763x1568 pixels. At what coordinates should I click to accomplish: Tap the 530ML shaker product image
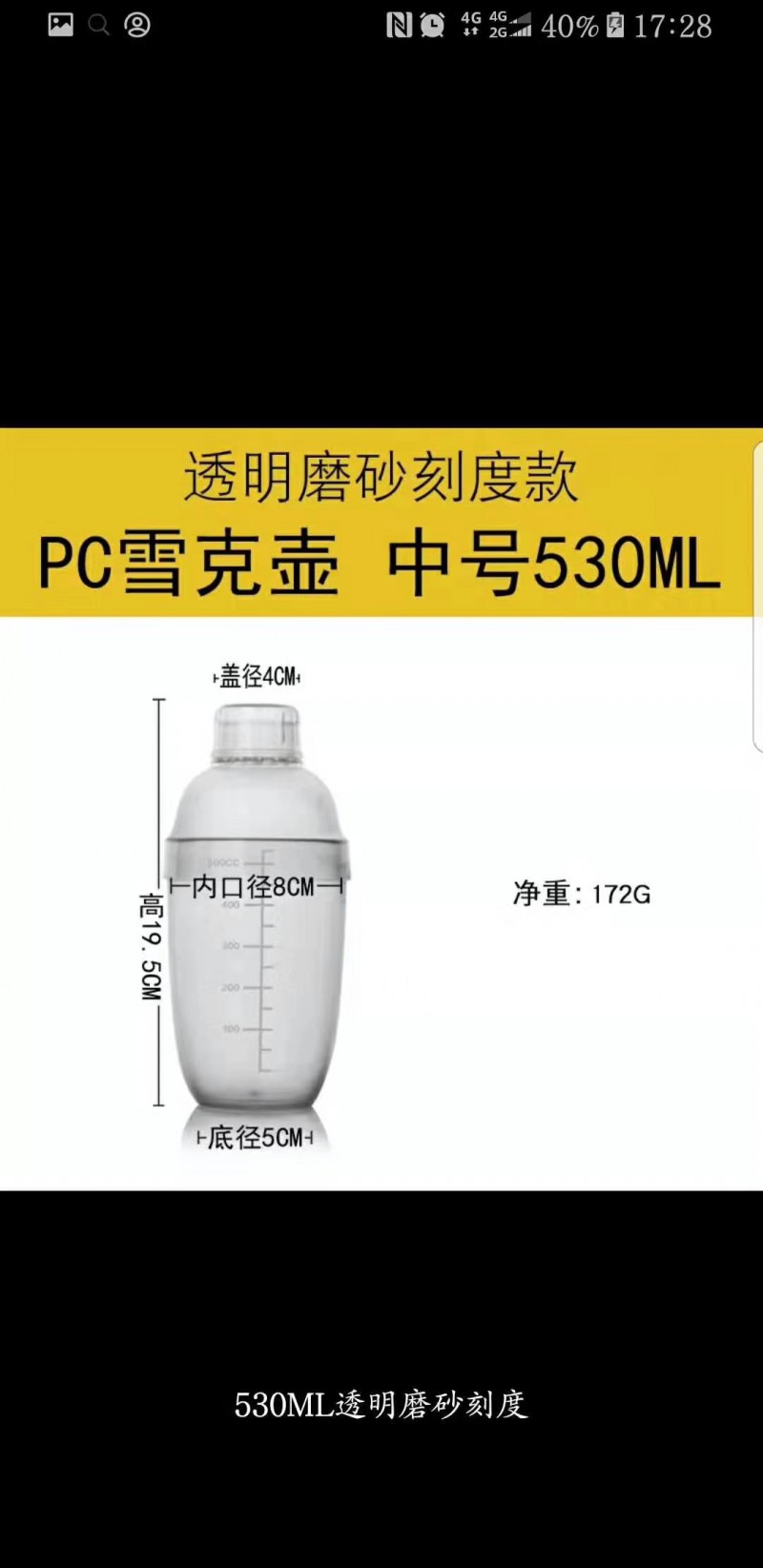click(x=381, y=809)
